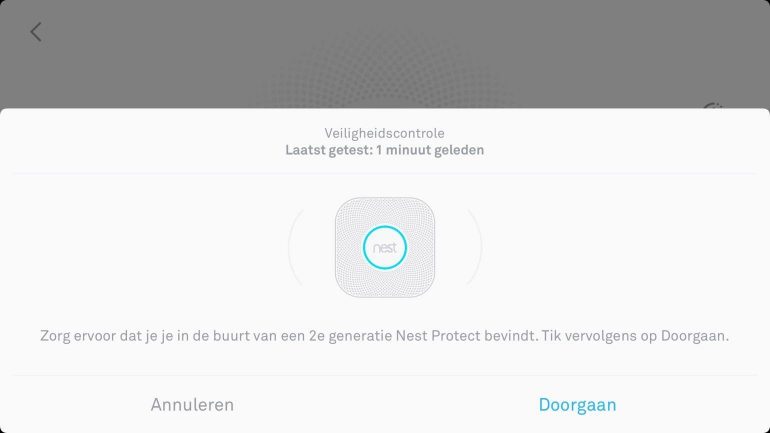
Task: Tap Doorgaan to start the safety check
Action: [x=577, y=405]
